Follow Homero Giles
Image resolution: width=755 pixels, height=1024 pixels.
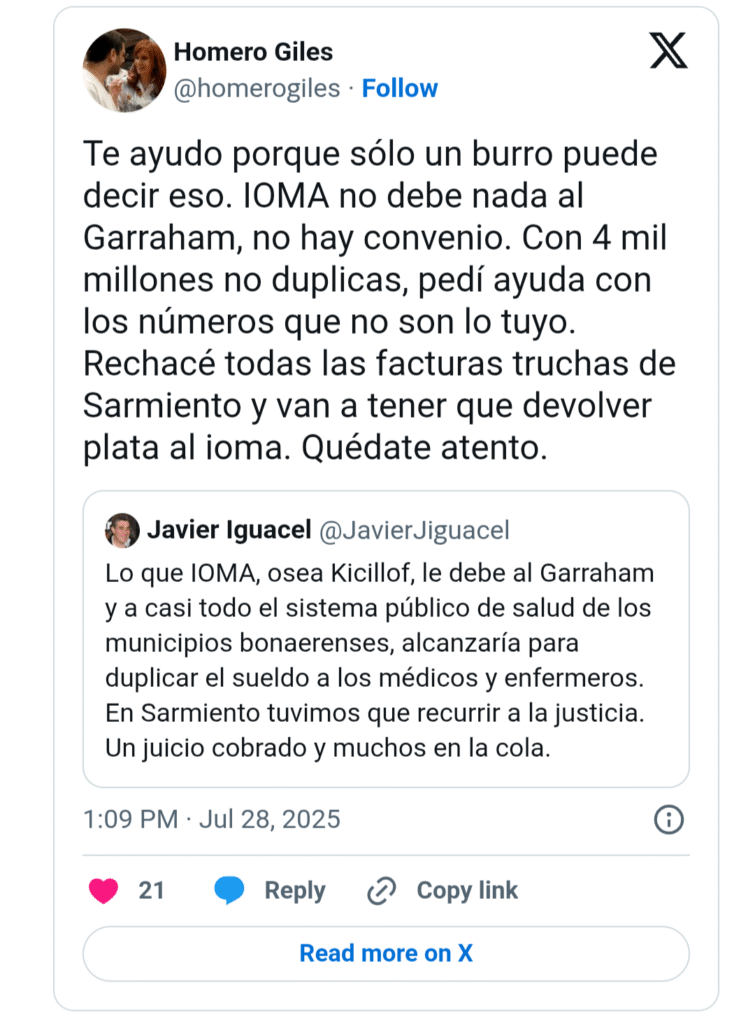point(399,88)
